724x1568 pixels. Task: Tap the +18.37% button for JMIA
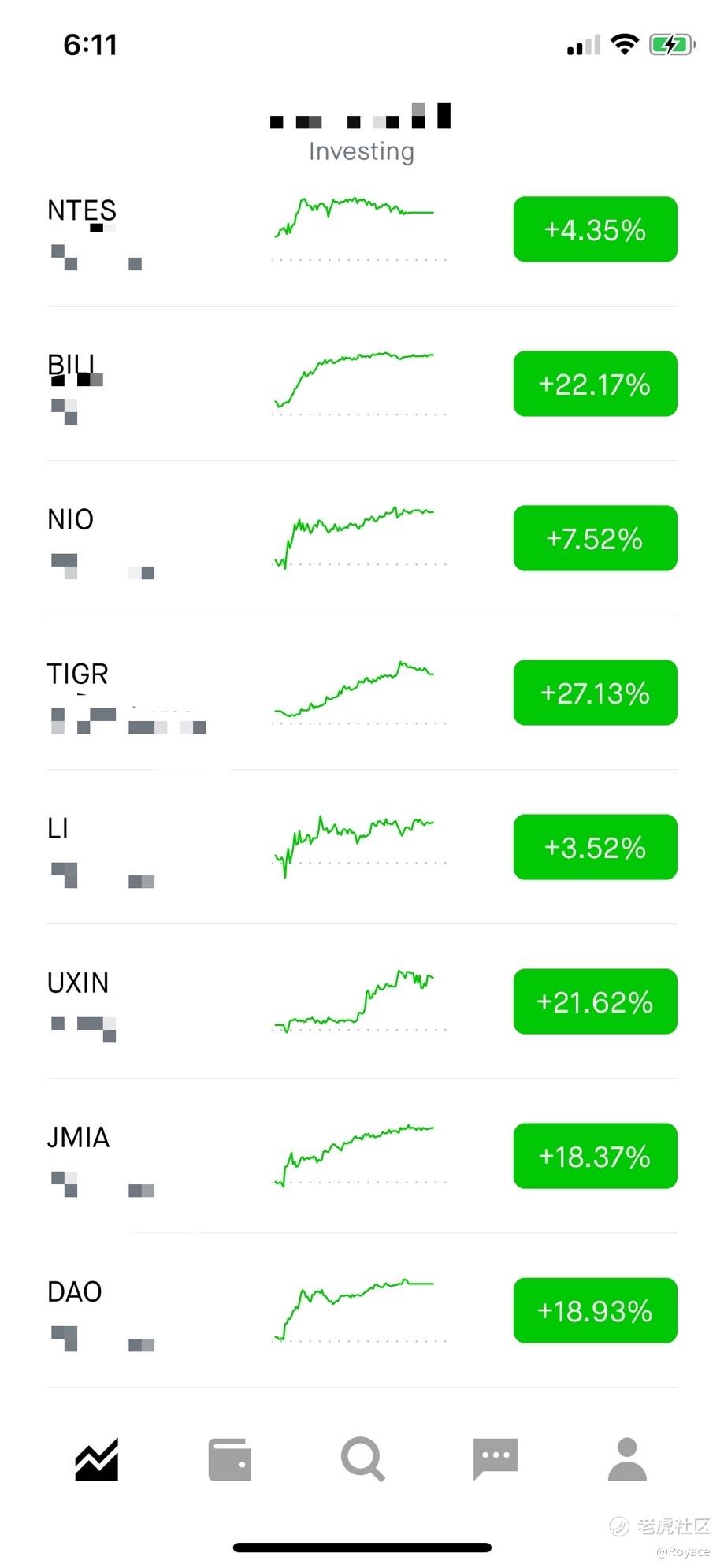[x=596, y=1156]
